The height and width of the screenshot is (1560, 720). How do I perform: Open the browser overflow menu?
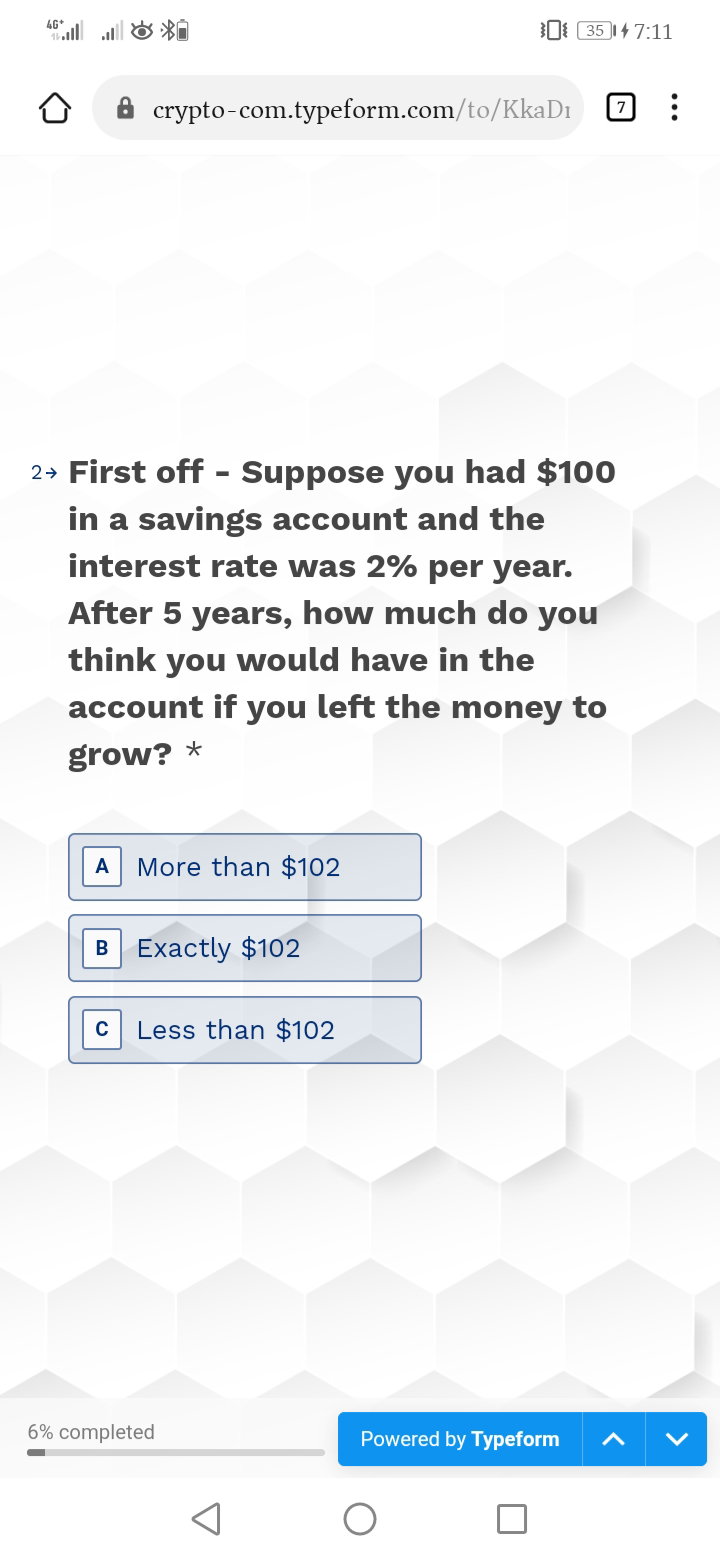(675, 108)
